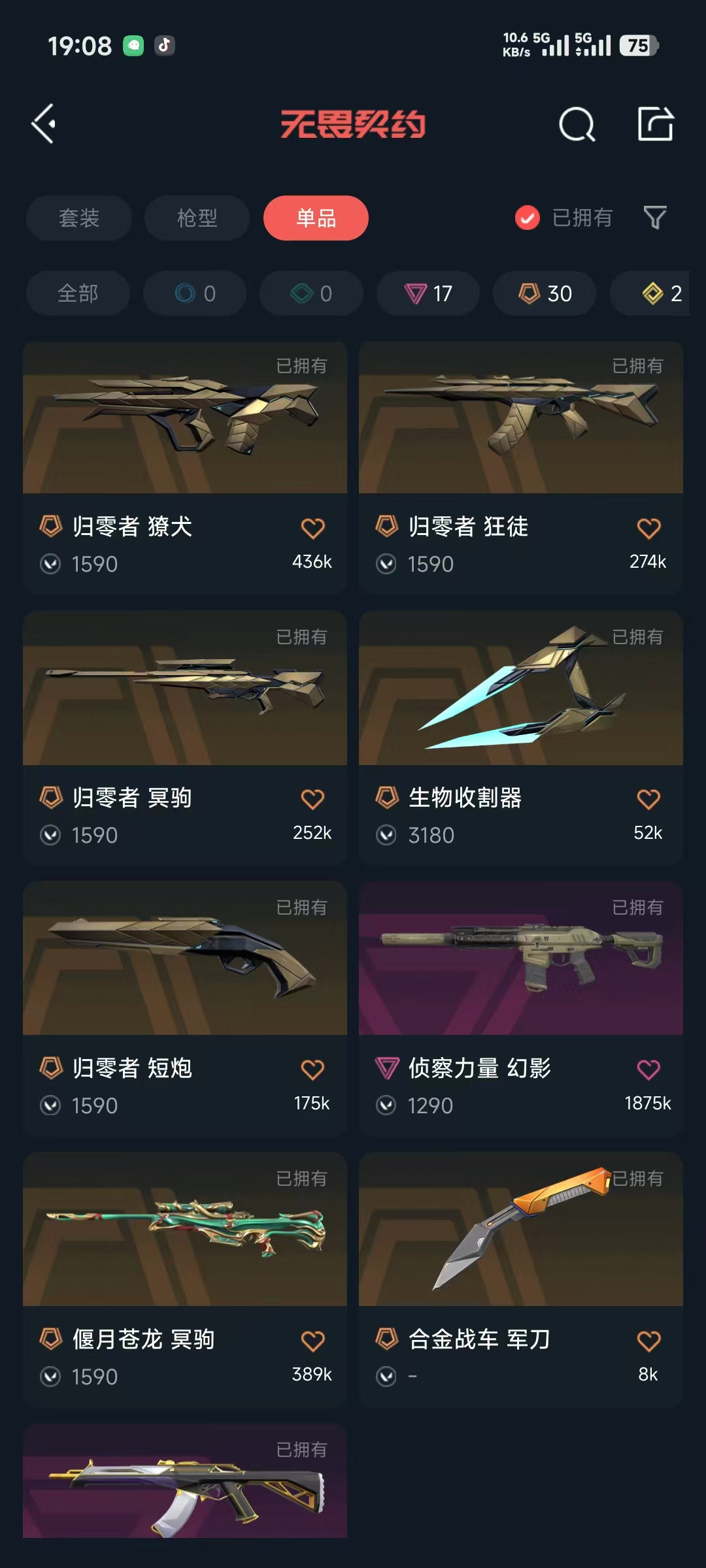Open the 归零者 獠犬 skin card
This screenshot has height=1568, width=706.
point(185,418)
